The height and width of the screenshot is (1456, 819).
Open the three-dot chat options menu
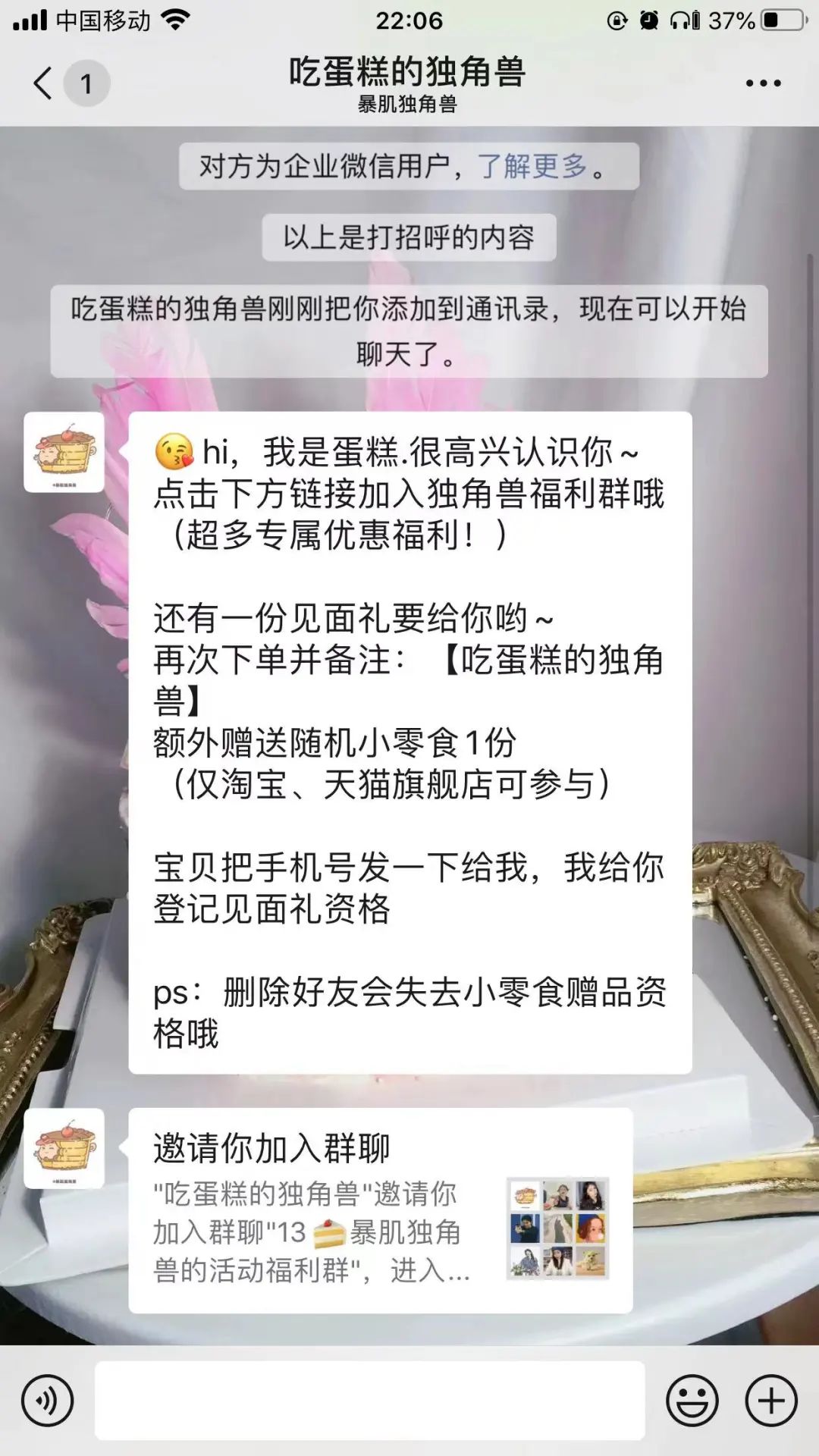[763, 83]
